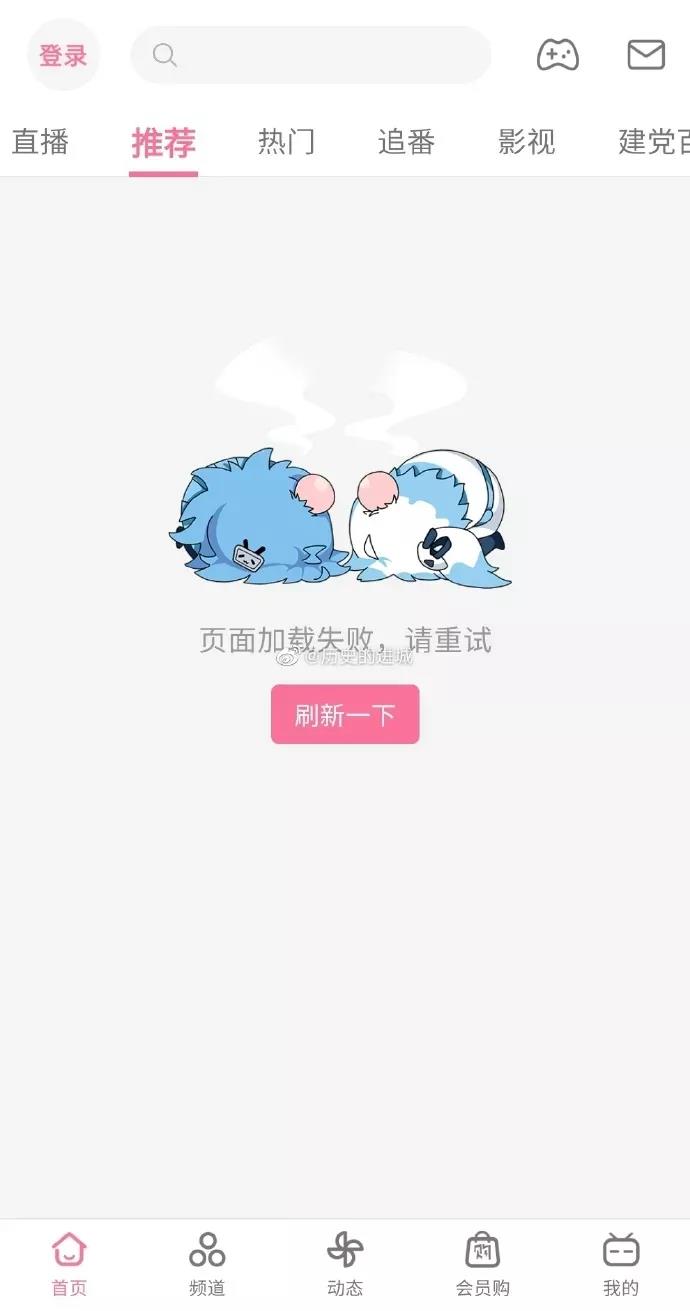Image resolution: width=690 pixels, height=1311 pixels.
Task: Switch to the 直播 tab
Action: [40, 142]
